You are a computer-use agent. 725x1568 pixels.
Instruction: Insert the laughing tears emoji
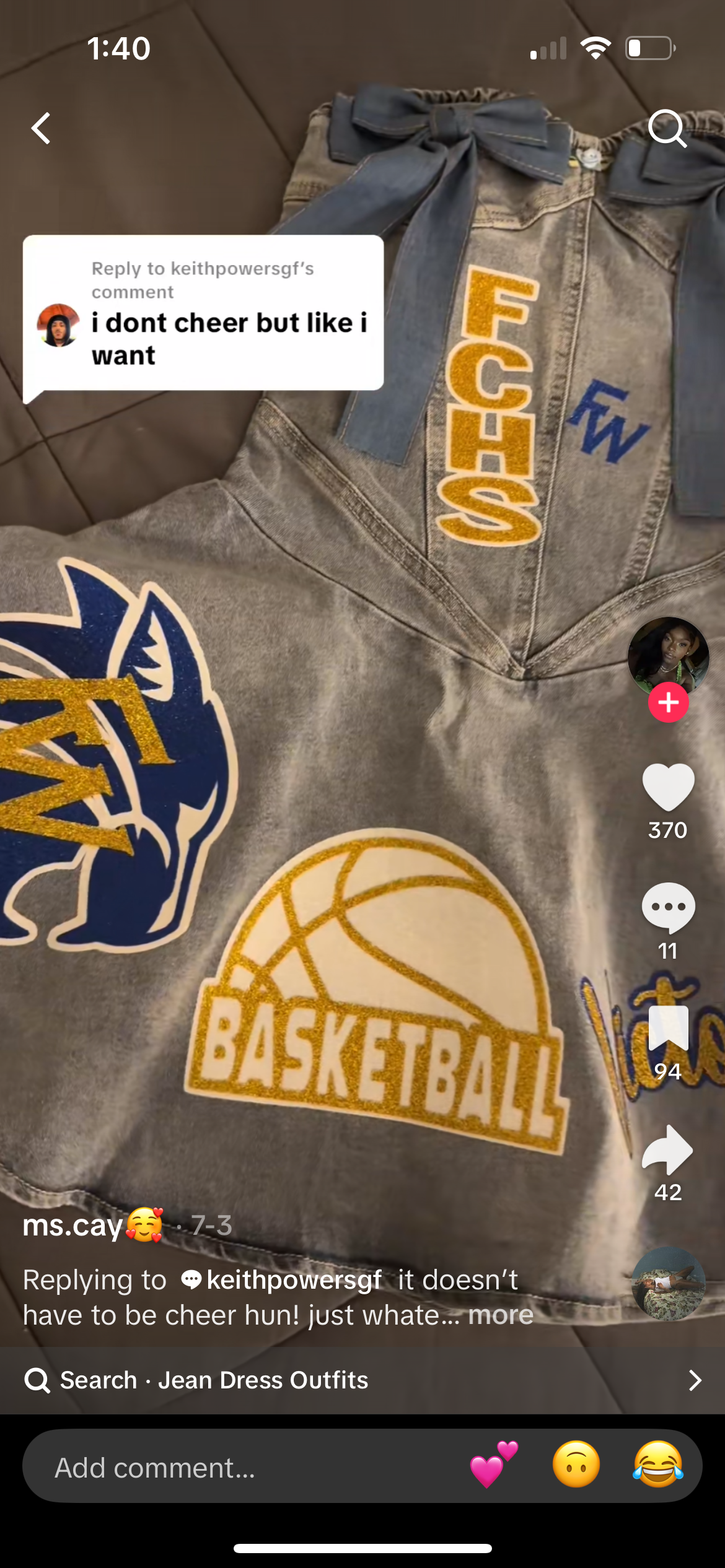coord(658,1465)
